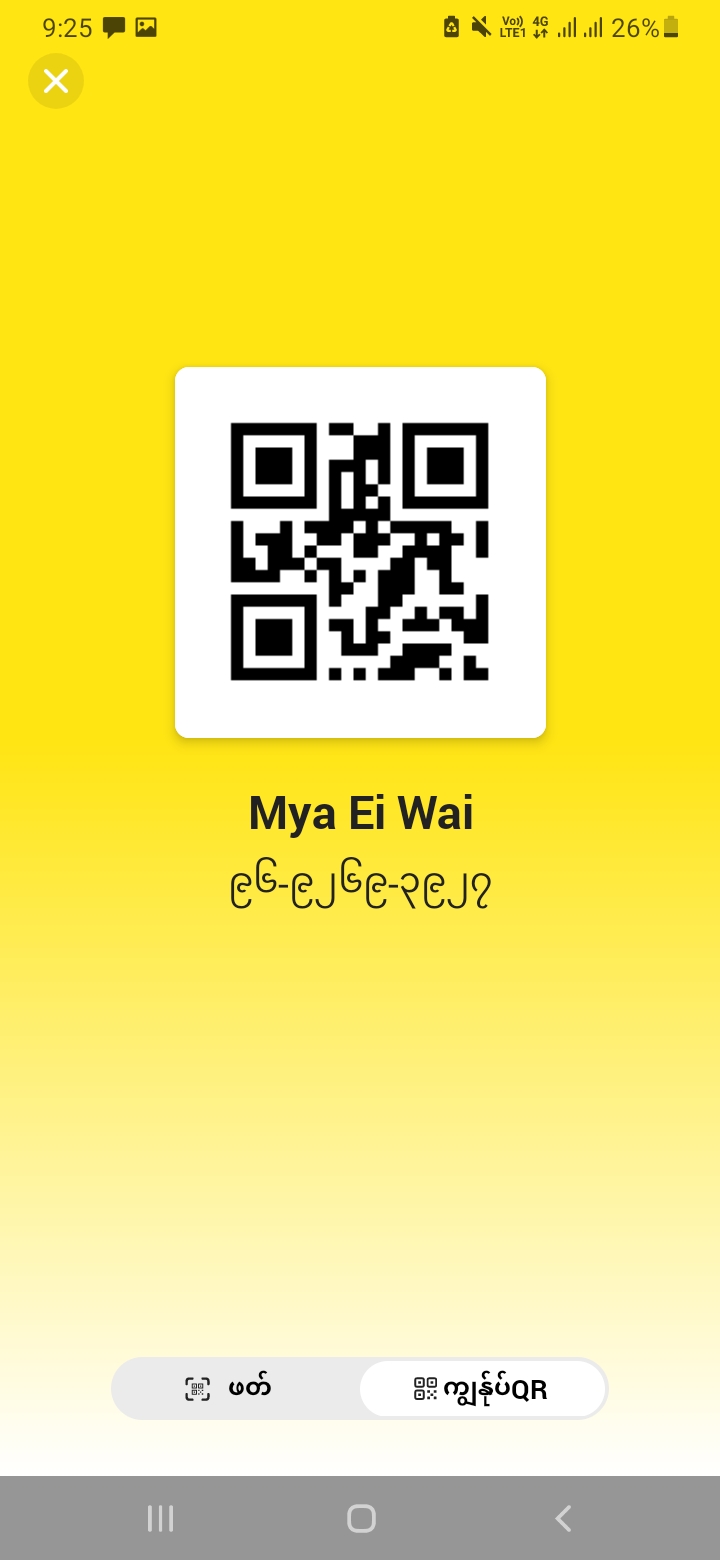Viewport: 720px width, 1560px height.
Task: Close the QR code screen
Action: coord(56,81)
